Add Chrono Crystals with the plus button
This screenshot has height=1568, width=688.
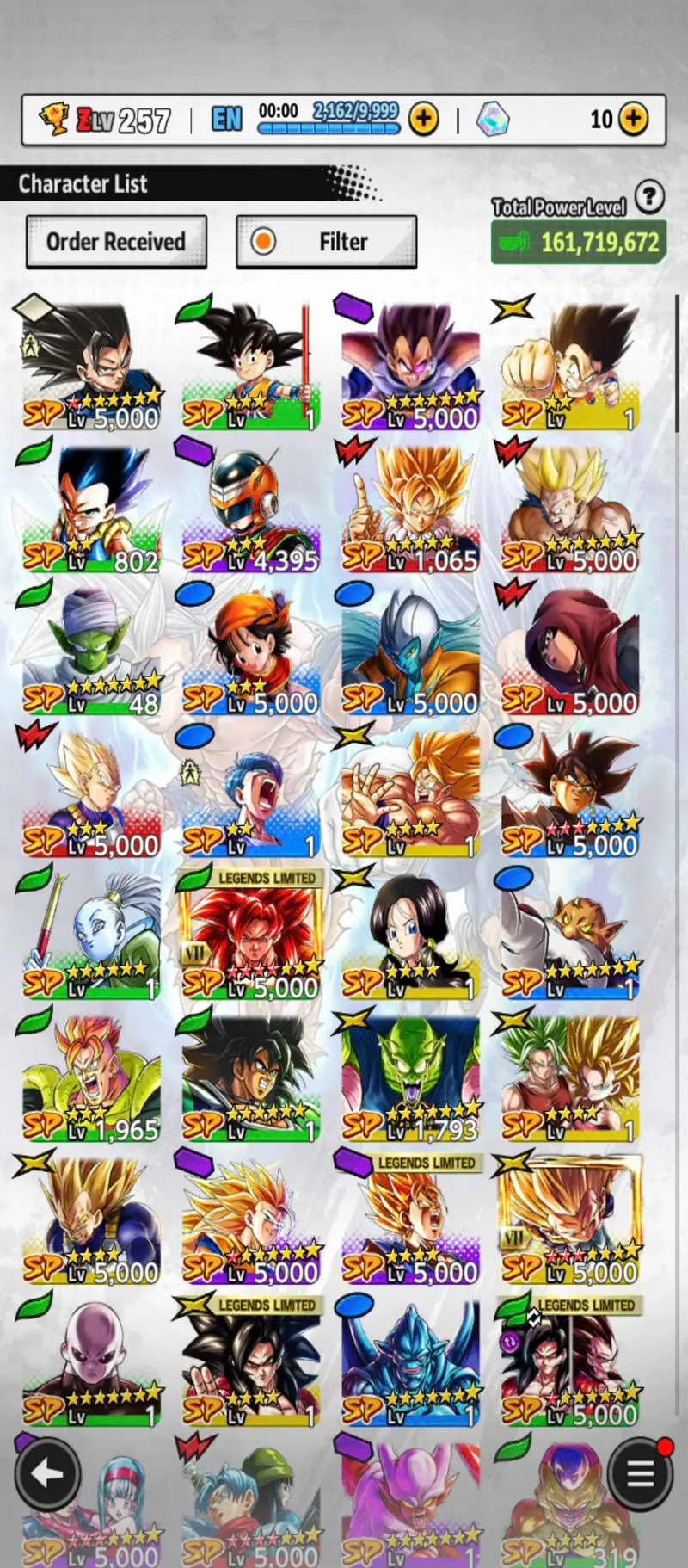point(634,119)
